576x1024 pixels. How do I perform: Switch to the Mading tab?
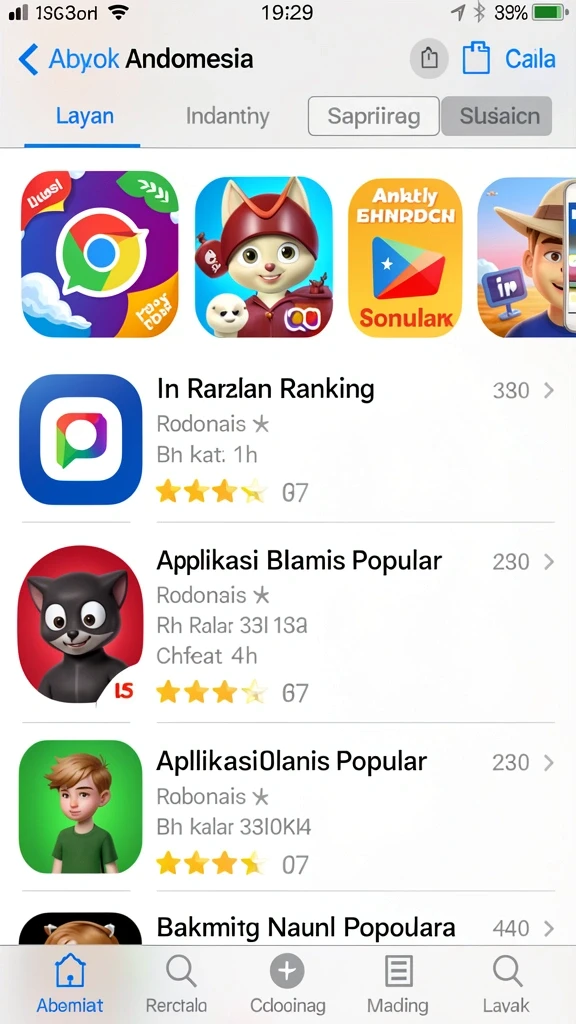coord(398,984)
